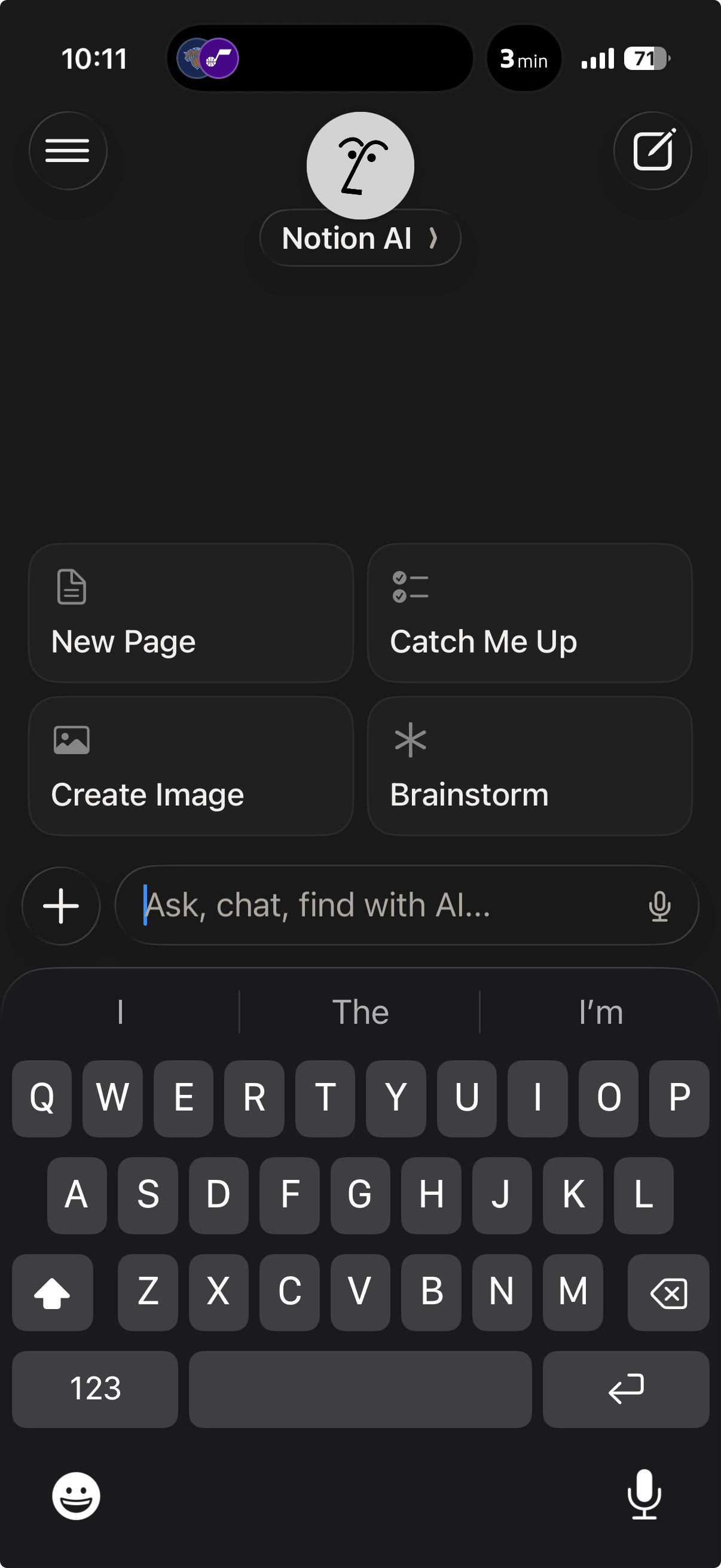The width and height of the screenshot is (721, 1568).
Task: Open the hamburger menu
Action: pos(68,150)
